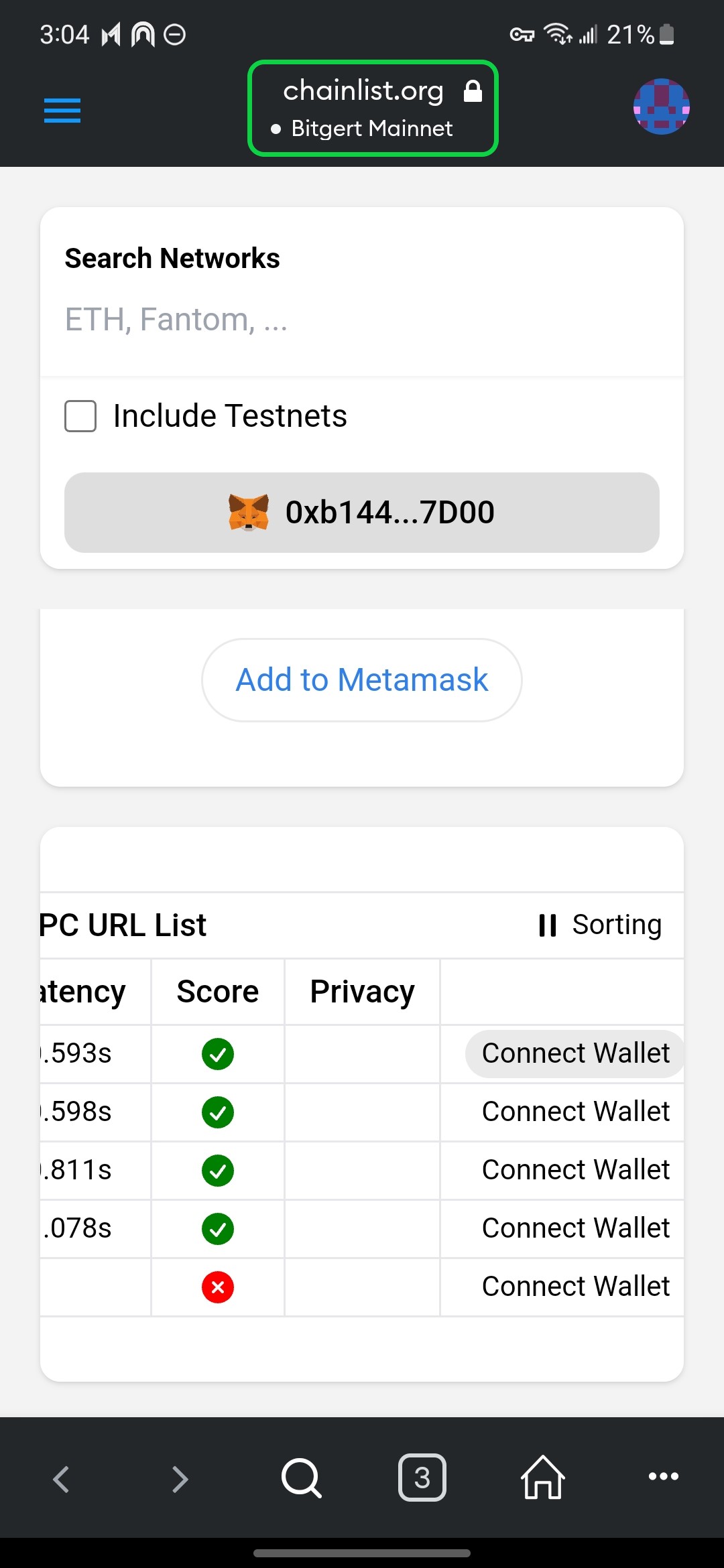
Task: Go back in the browser
Action: [x=61, y=1479]
